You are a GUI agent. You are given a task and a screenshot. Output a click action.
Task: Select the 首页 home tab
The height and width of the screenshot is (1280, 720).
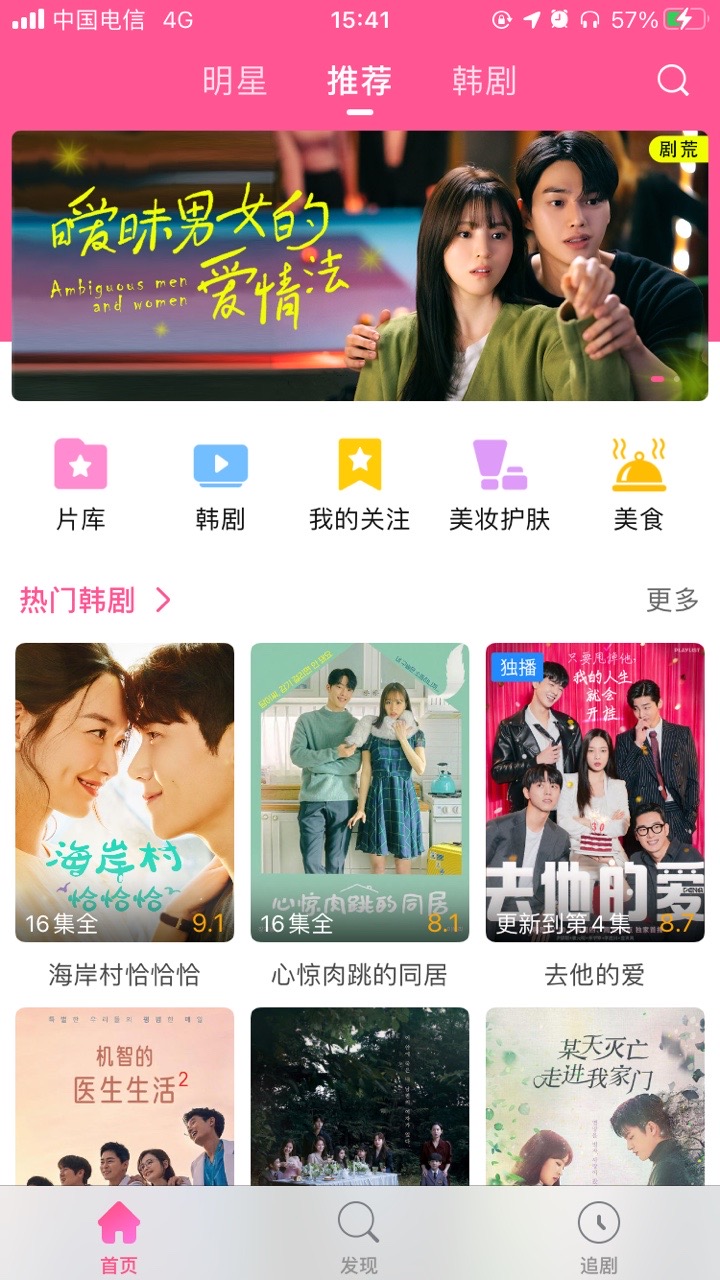119,1230
